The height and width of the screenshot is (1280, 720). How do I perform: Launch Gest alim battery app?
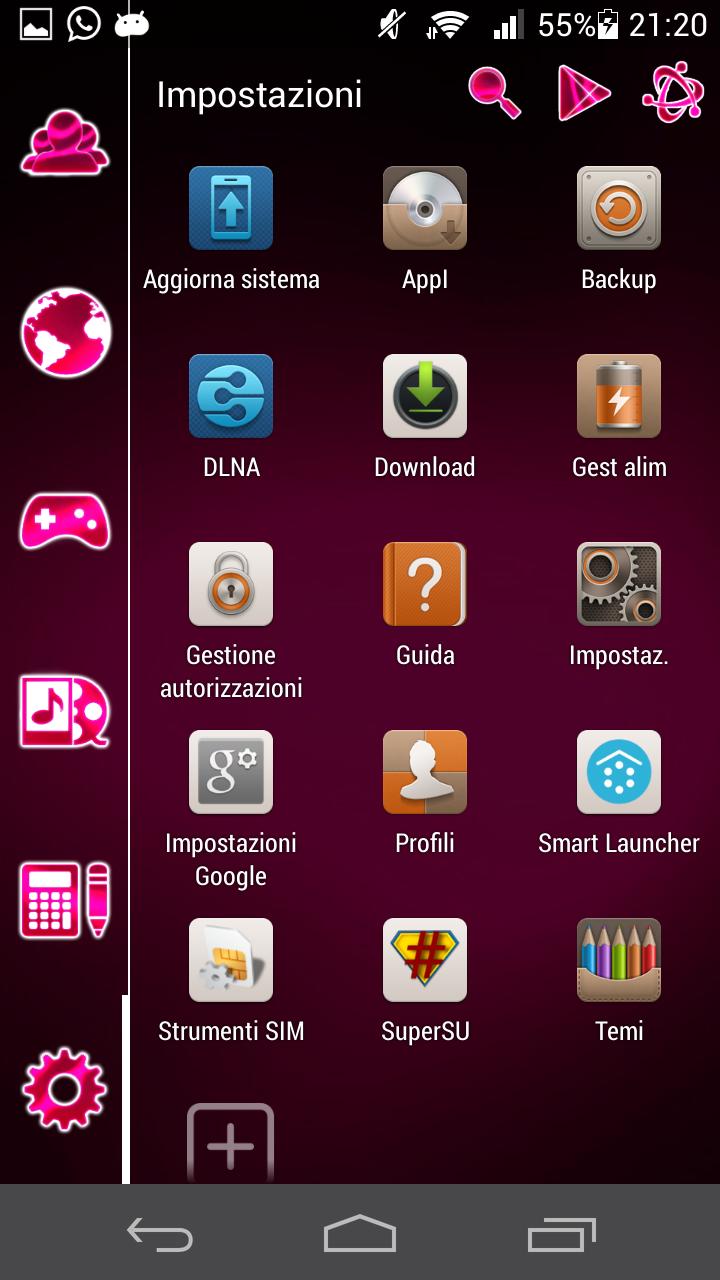pyautogui.click(x=619, y=396)
